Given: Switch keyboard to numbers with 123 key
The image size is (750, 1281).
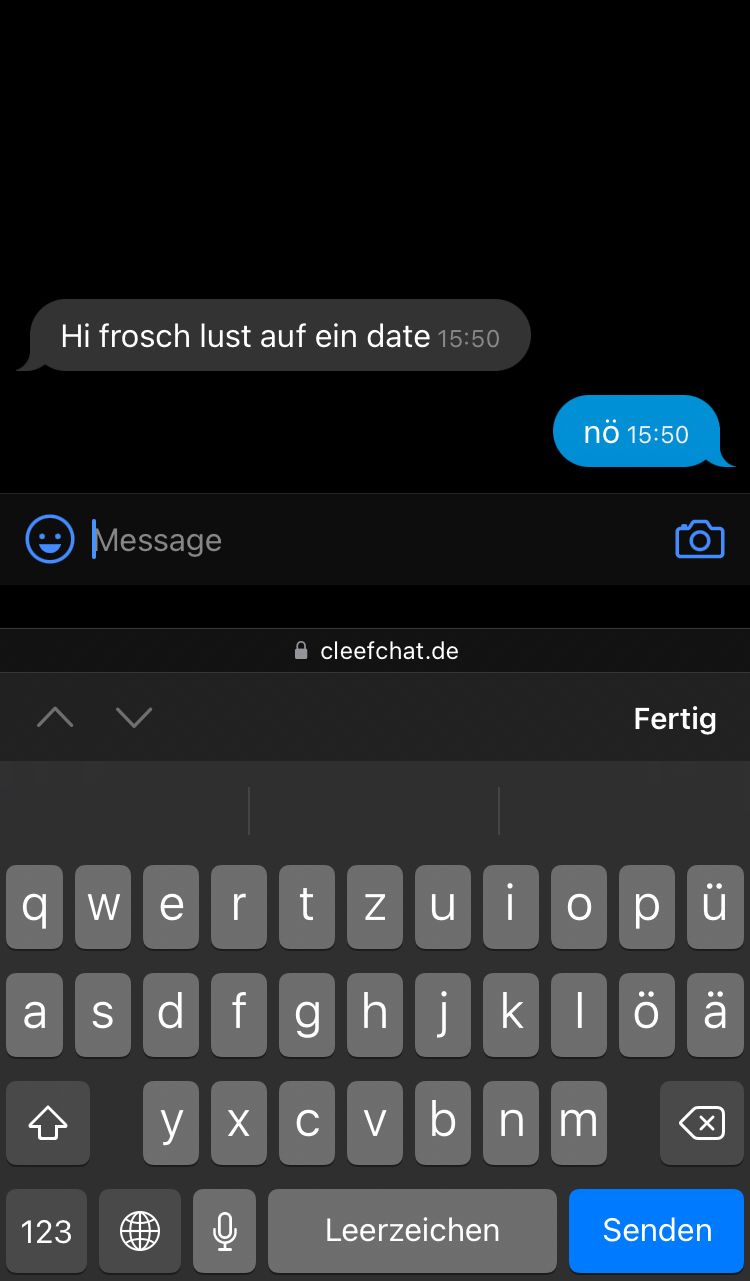Looking at the screenshot, I should [47, 1230].
